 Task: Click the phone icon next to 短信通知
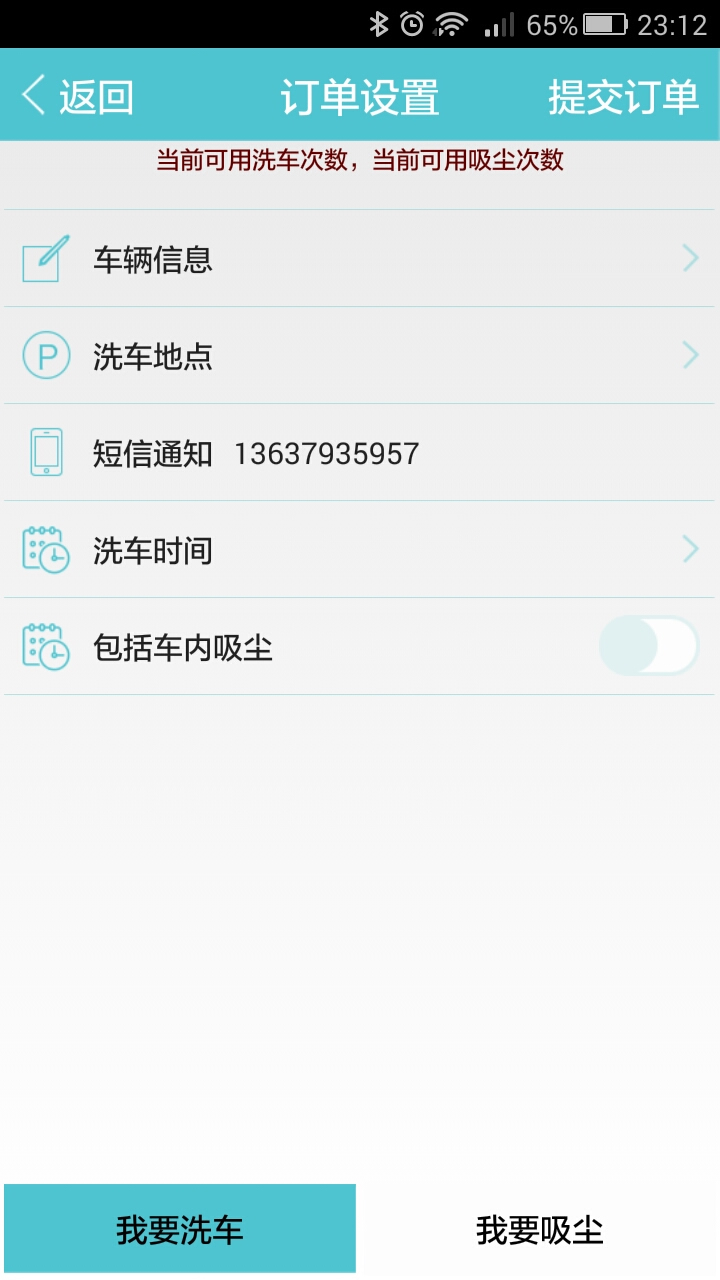tap(45, 452)
